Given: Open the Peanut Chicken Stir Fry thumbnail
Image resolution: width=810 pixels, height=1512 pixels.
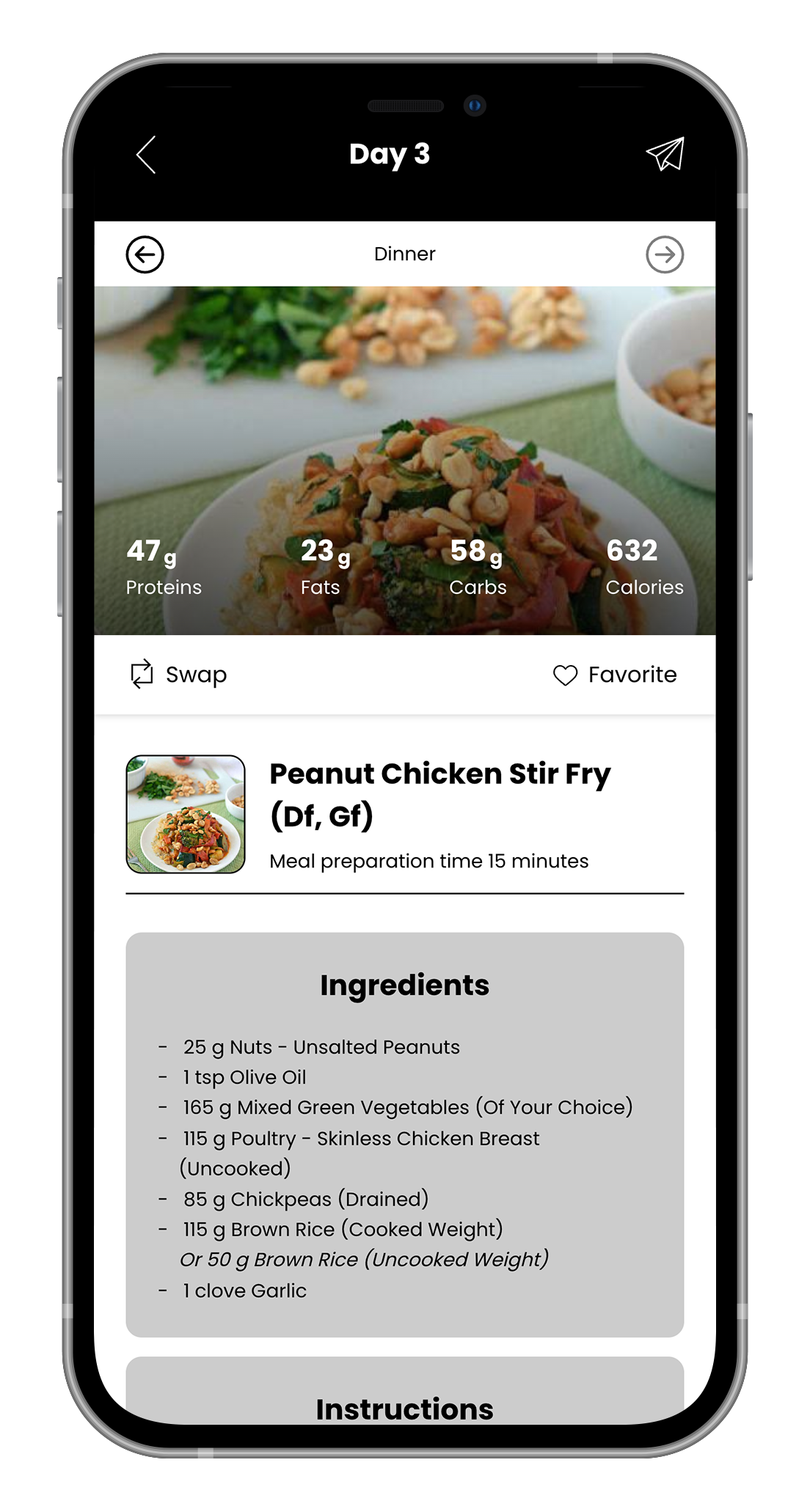Looking at the screenshot, I should 186,814.
